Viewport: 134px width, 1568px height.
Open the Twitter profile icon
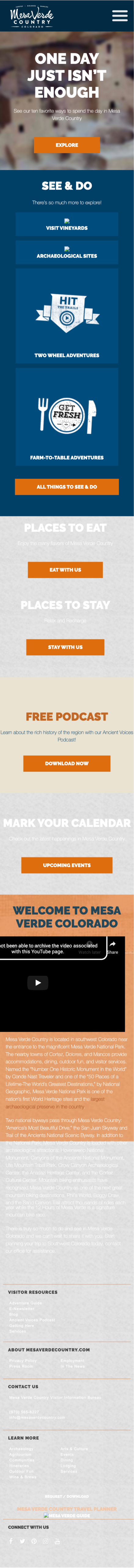coord(22,1541)
